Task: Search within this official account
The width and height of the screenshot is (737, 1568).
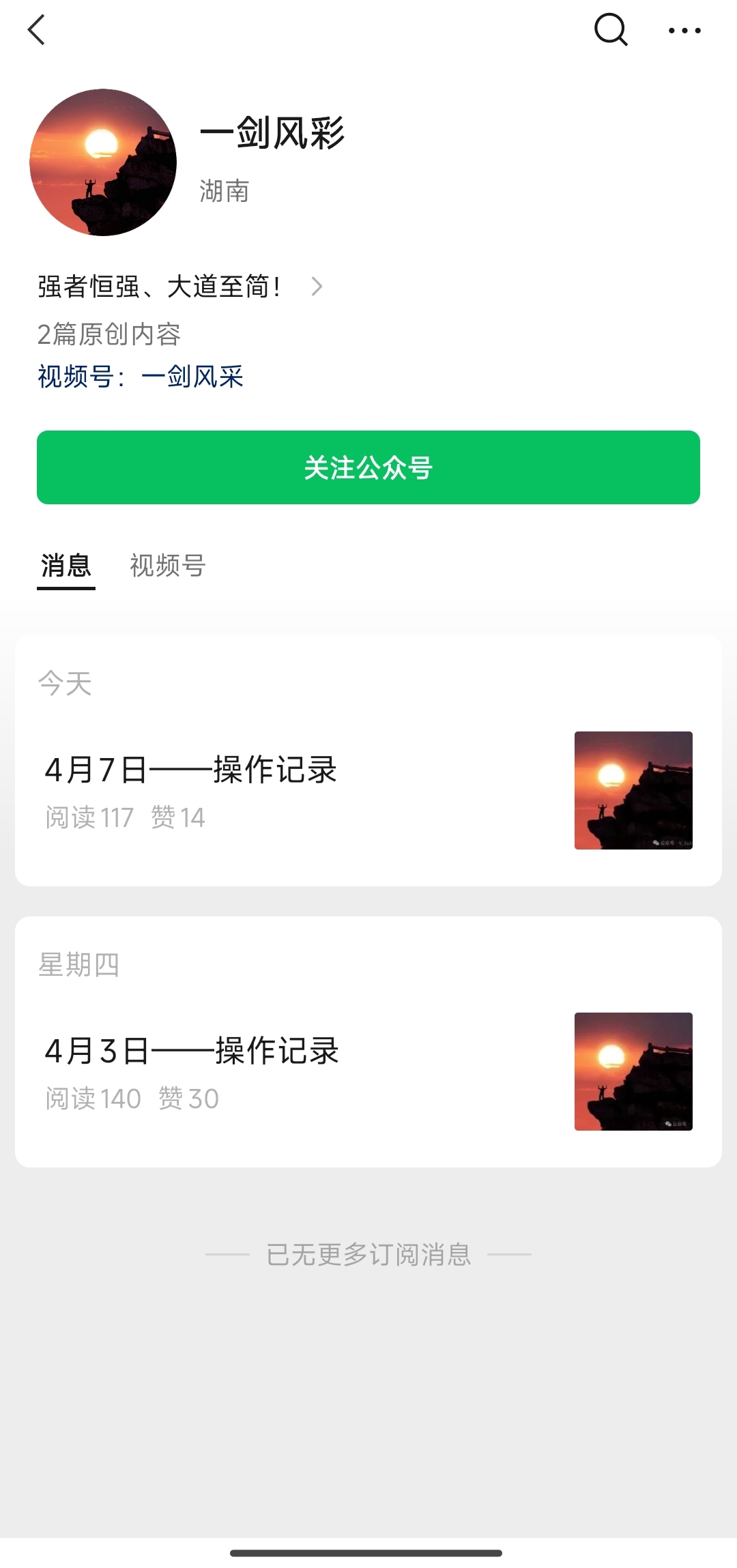Action: 610,30
